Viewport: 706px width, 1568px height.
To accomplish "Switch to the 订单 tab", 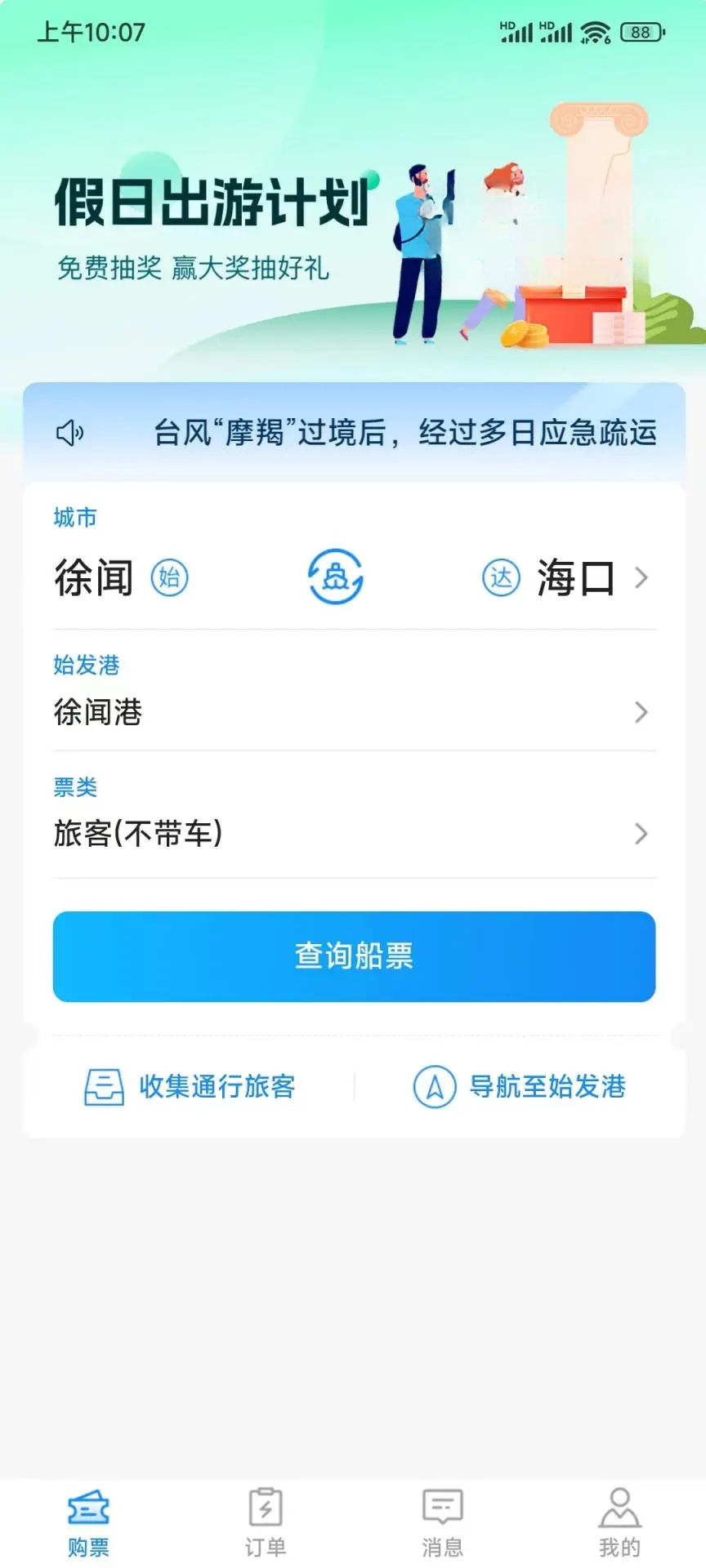I will click(266, 1522).
